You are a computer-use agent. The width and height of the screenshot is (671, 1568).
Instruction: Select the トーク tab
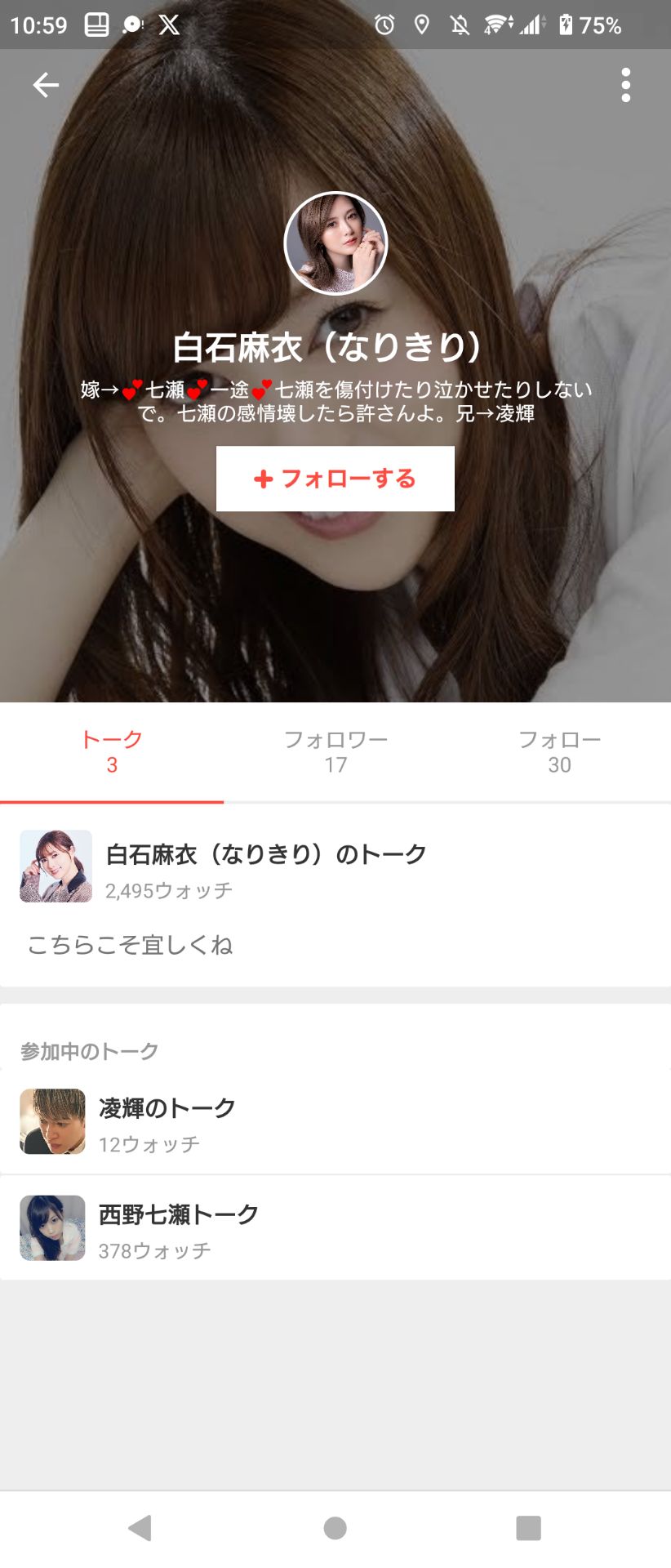tap(112, 750)
